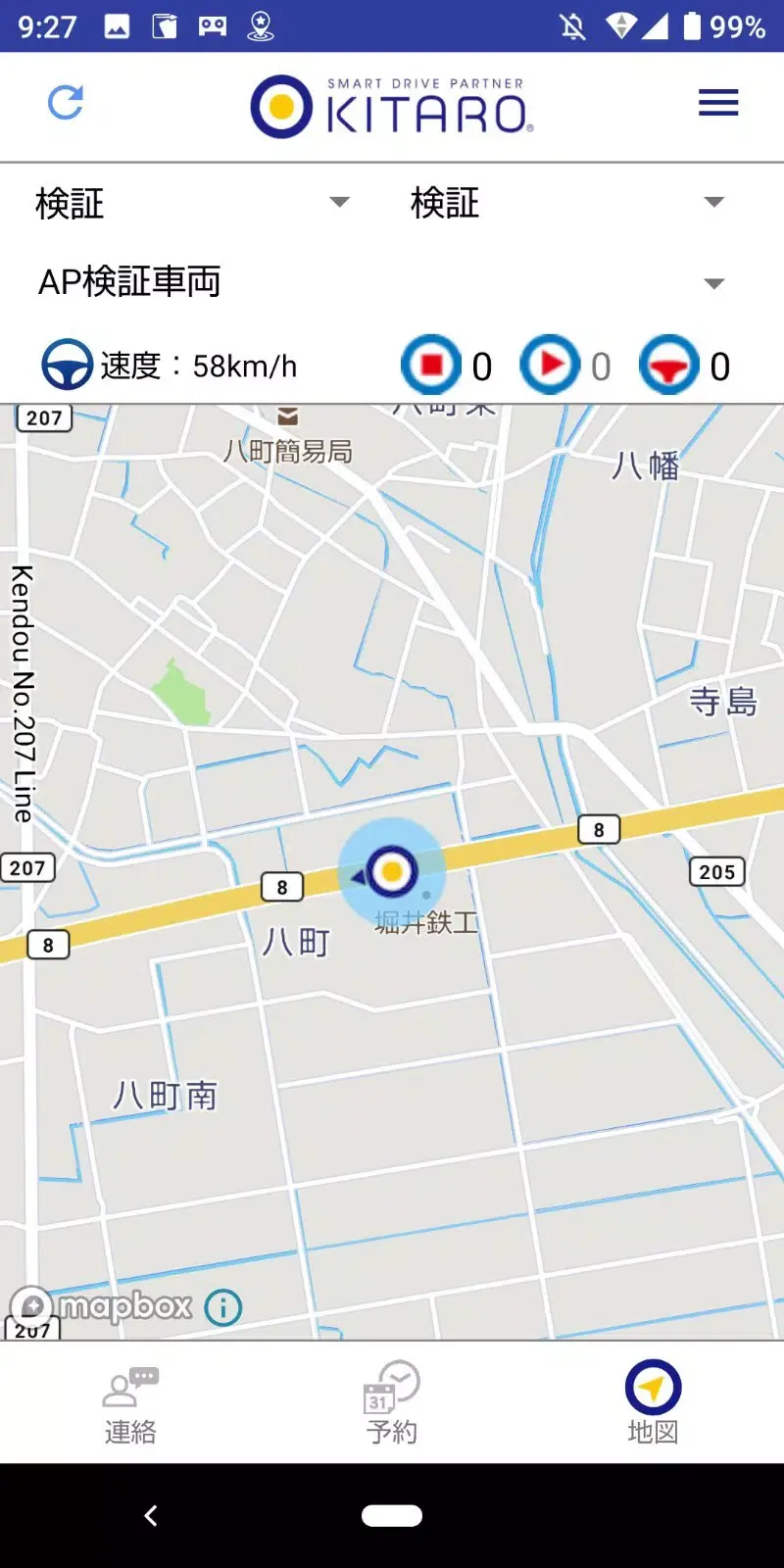Screen dimensions: 784x1568
Task: Tap the red square stop counter icon
Action: point(431,364)
